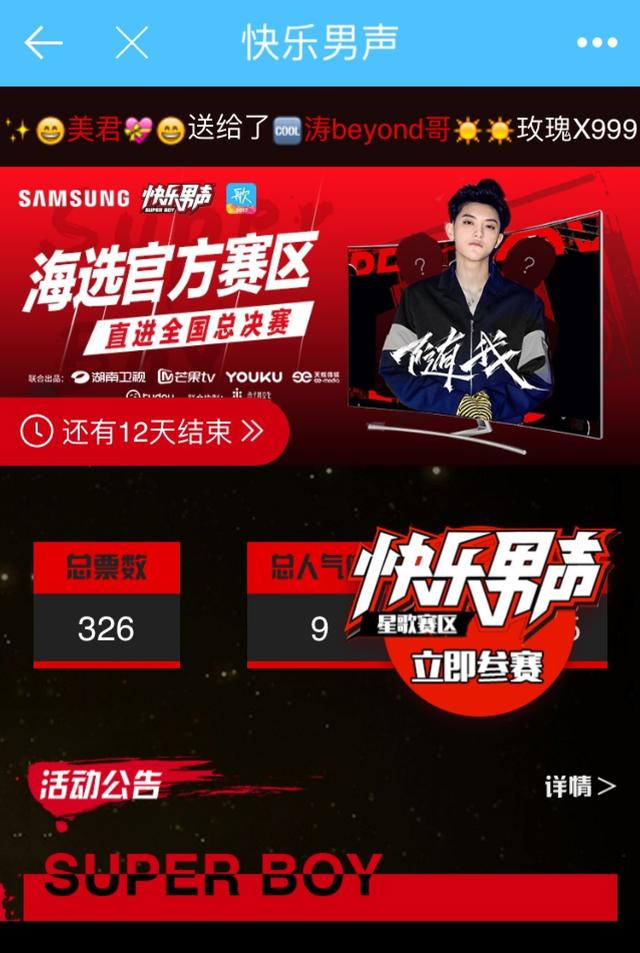
Task: Go back to previous page
Action: point(43,42)
